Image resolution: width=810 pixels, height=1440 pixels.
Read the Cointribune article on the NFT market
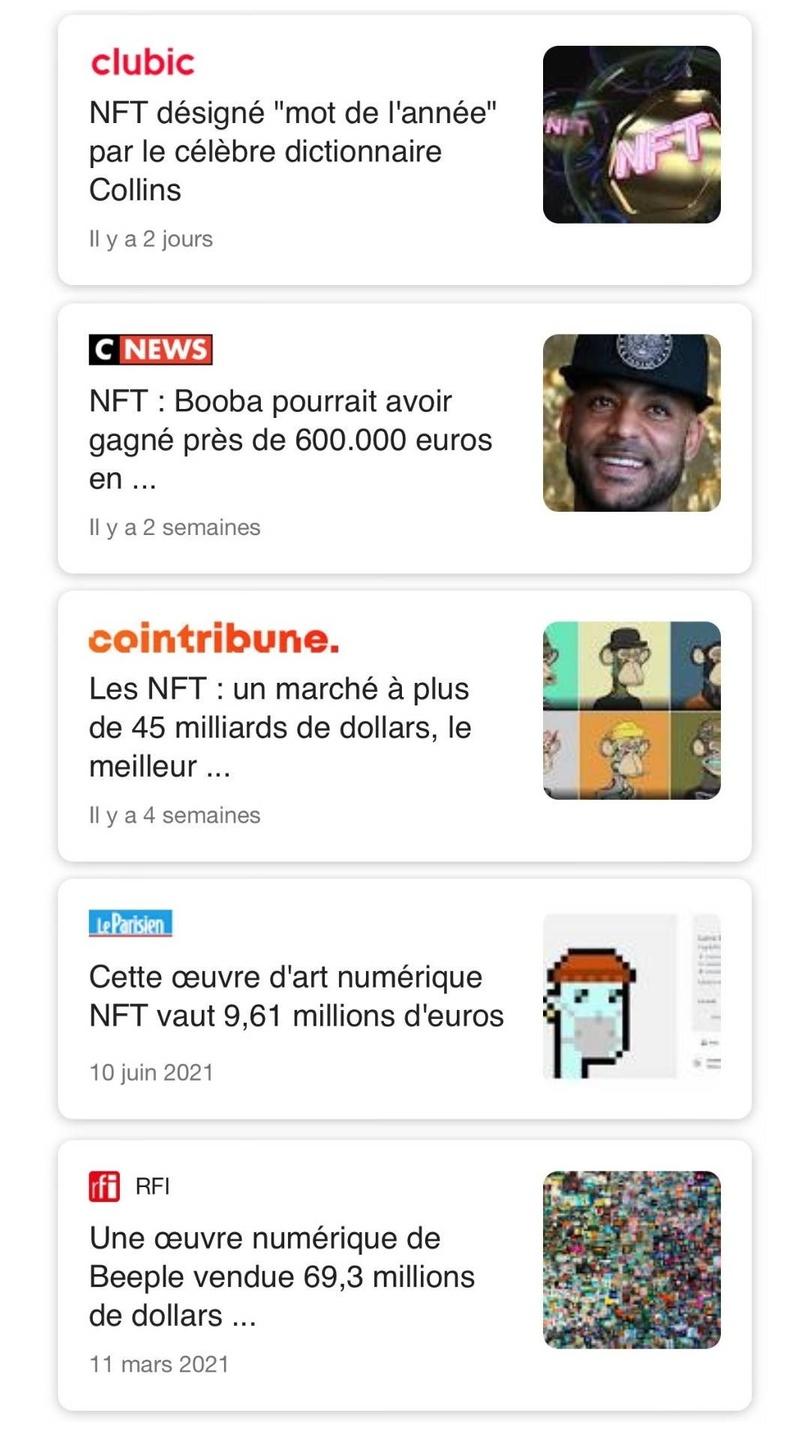(x=404, y=726)
